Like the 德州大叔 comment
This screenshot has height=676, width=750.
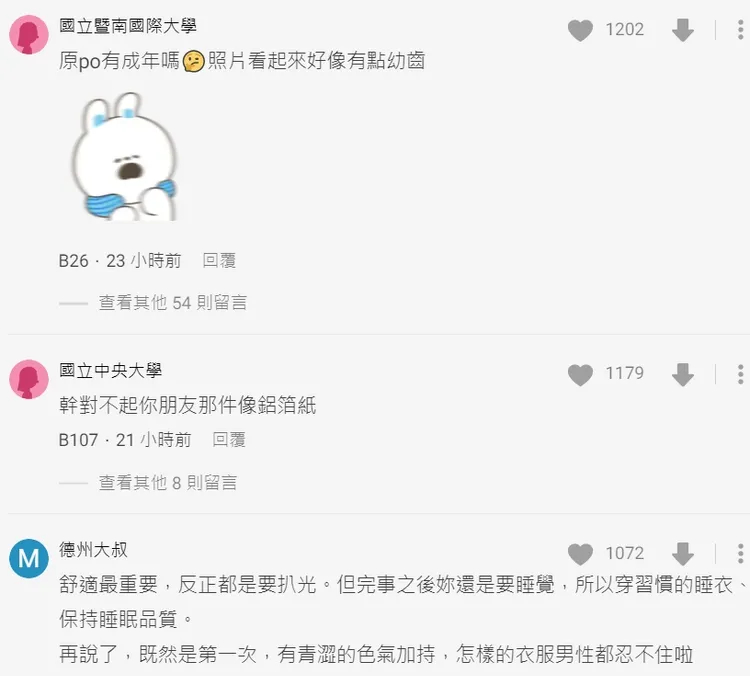581,554
